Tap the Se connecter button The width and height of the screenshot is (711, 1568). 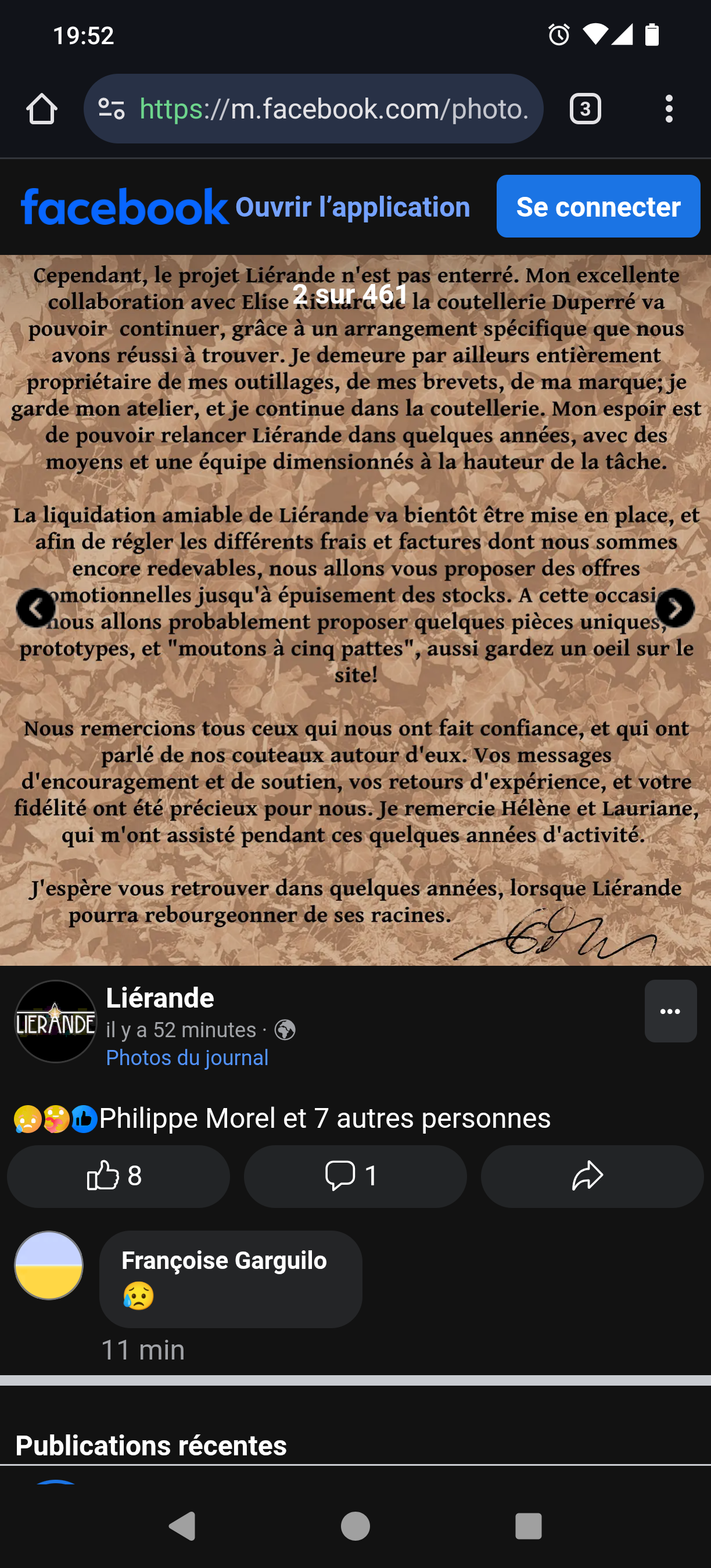pyautogui.click(x=598, y=206)
